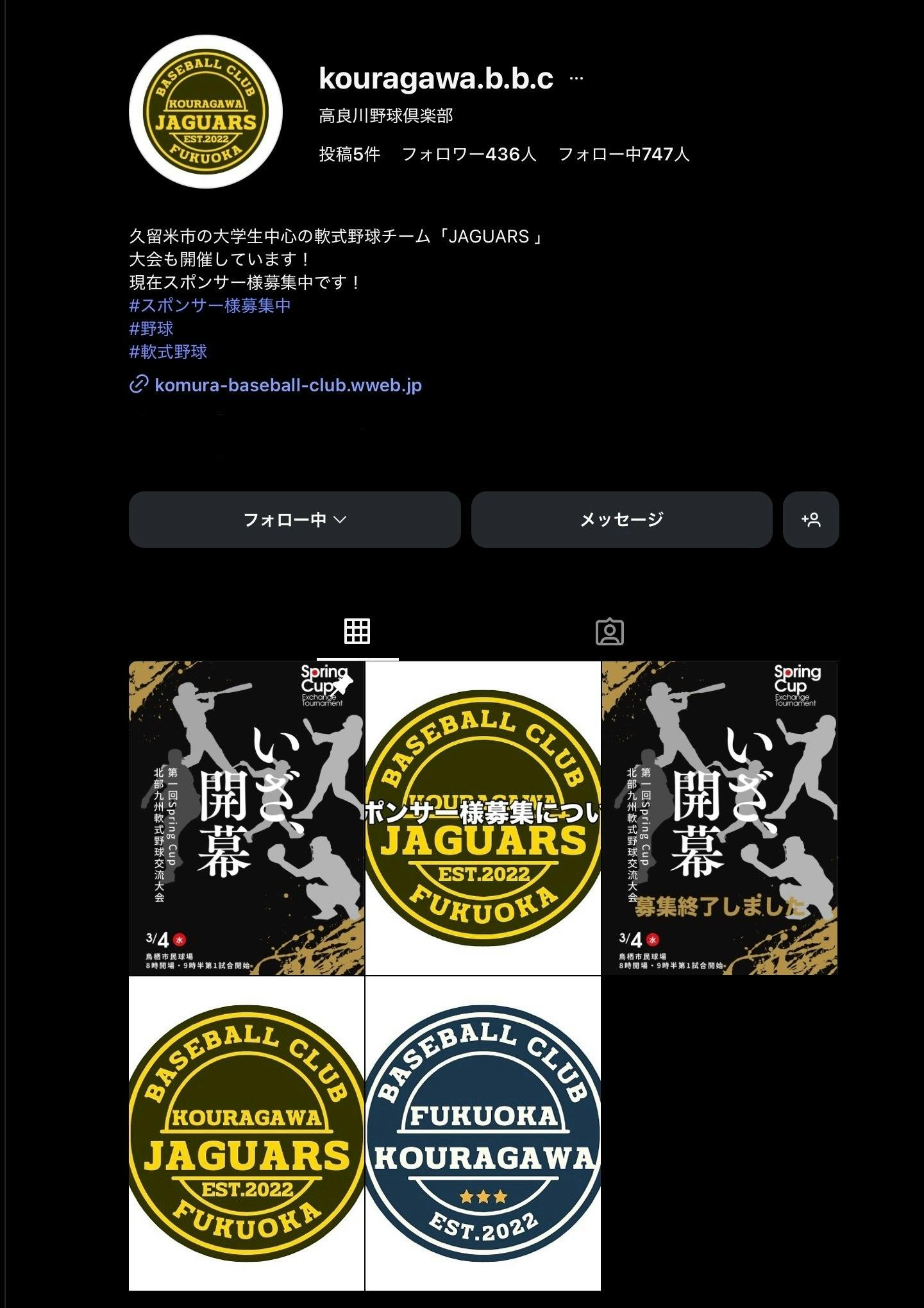Open the komura-baseball-club.wweb.jp link

(x=288, y=385)
